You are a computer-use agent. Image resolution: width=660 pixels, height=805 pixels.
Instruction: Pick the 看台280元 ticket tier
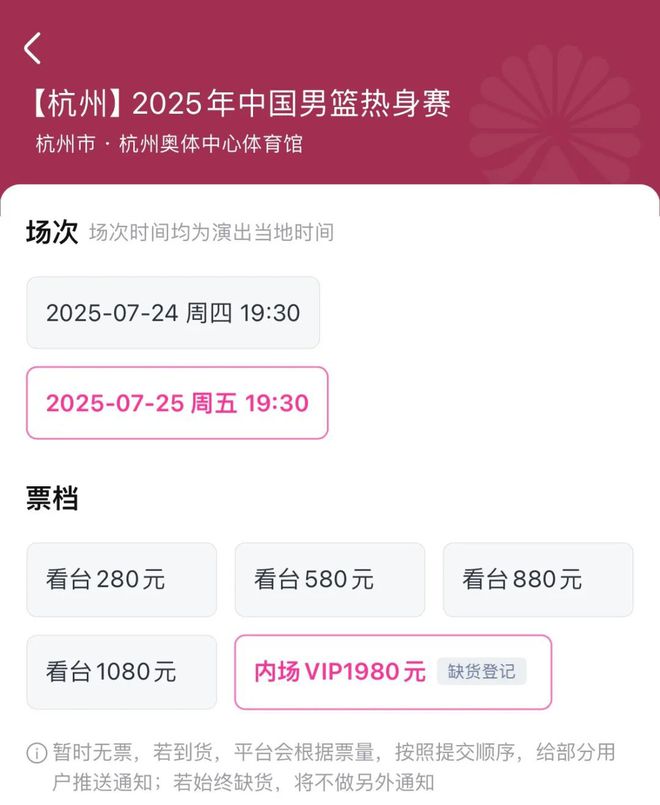pyautogui.click(x=121, y=579)
